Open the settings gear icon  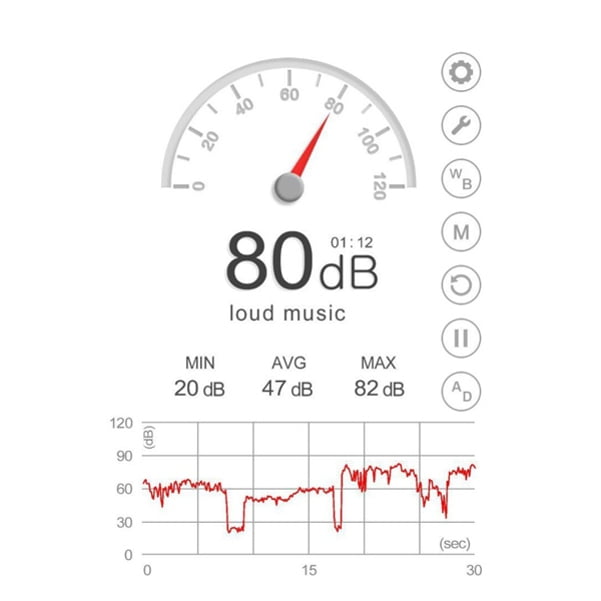(461, 72)
